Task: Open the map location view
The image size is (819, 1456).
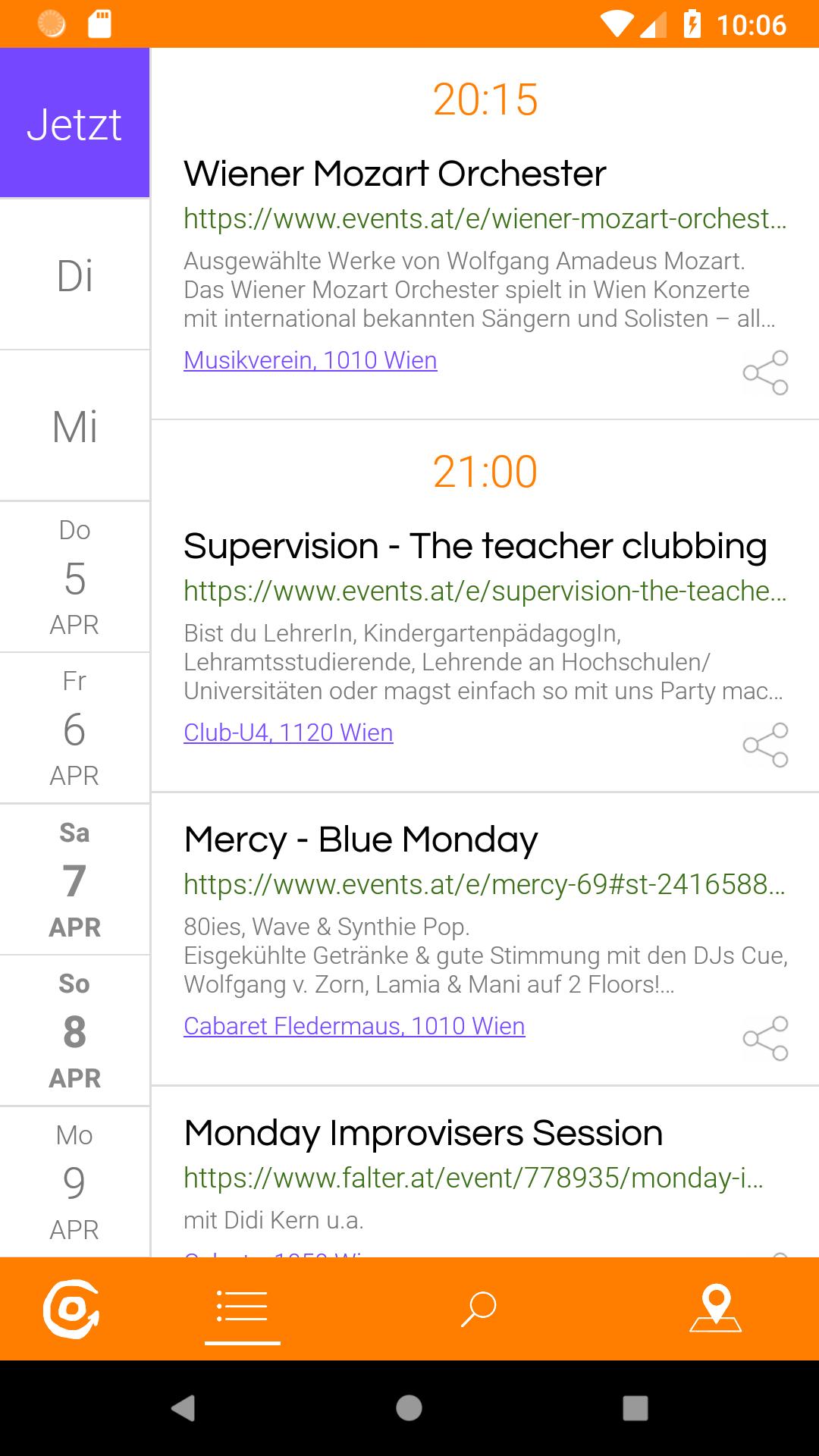Action: [715, 1308]
